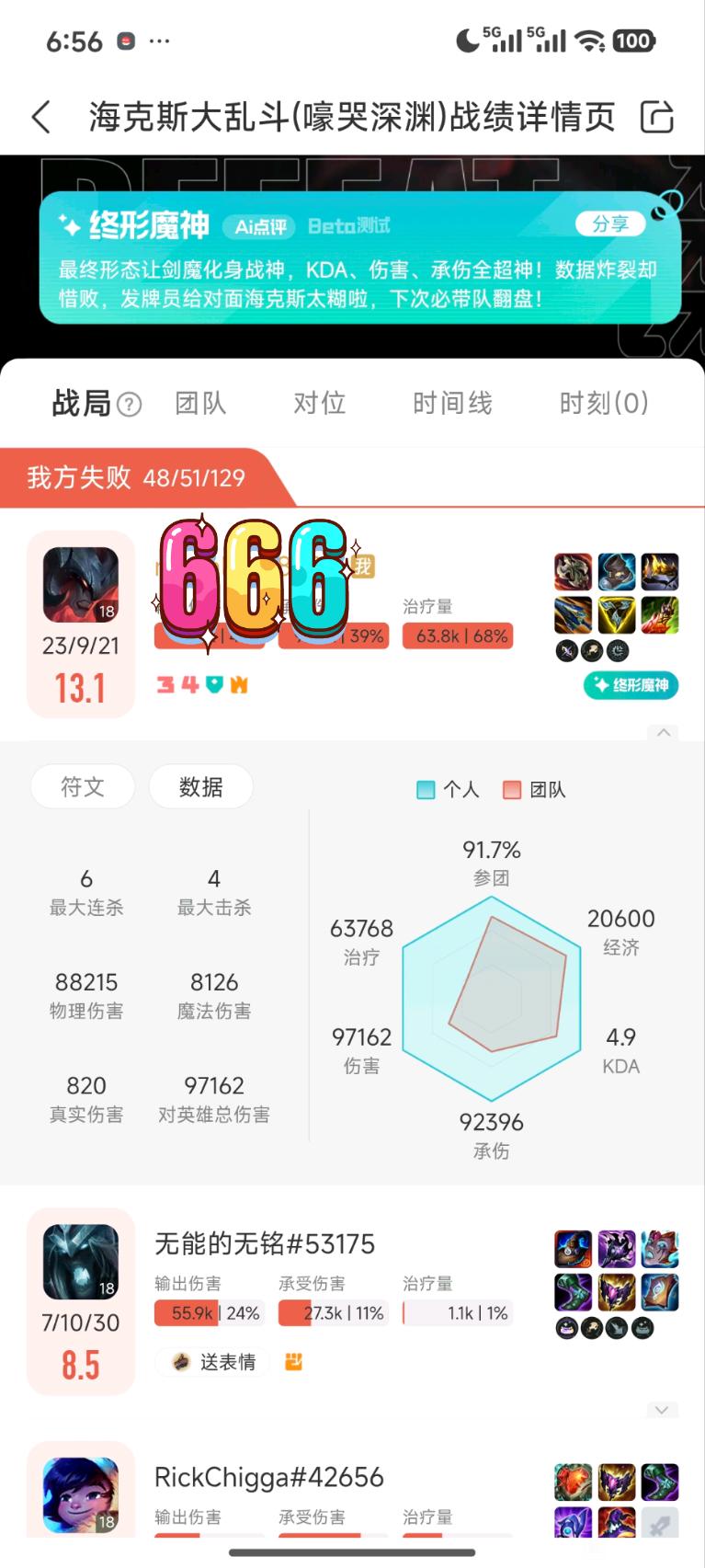The height and width of the screenshot is (1568, 705).
Task: Open the 时间线 tab
Action: pos(452,403)
